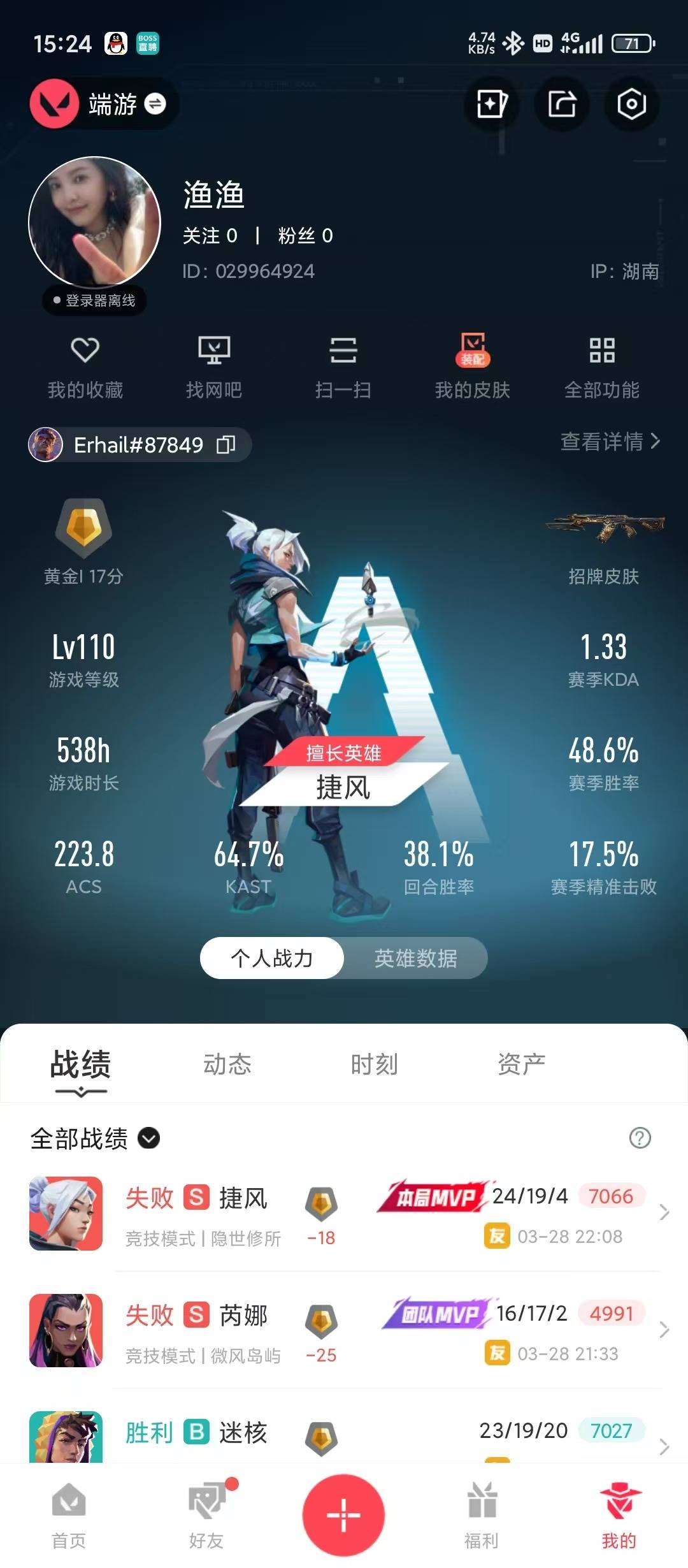Image resolution: width=688 pixels, height=1568 pixels.
Task: Expand the 全部战绩 filter dropdown
Action: (x=148, y=1138)
